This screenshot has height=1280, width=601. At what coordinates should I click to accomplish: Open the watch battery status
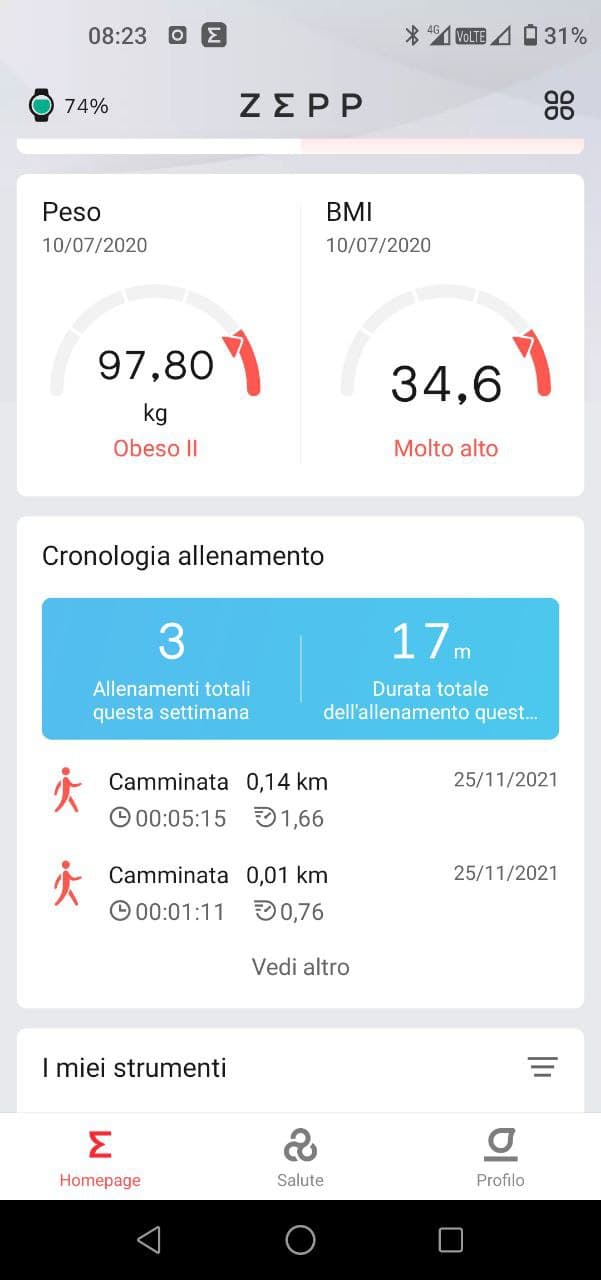(x=69, y=105)
